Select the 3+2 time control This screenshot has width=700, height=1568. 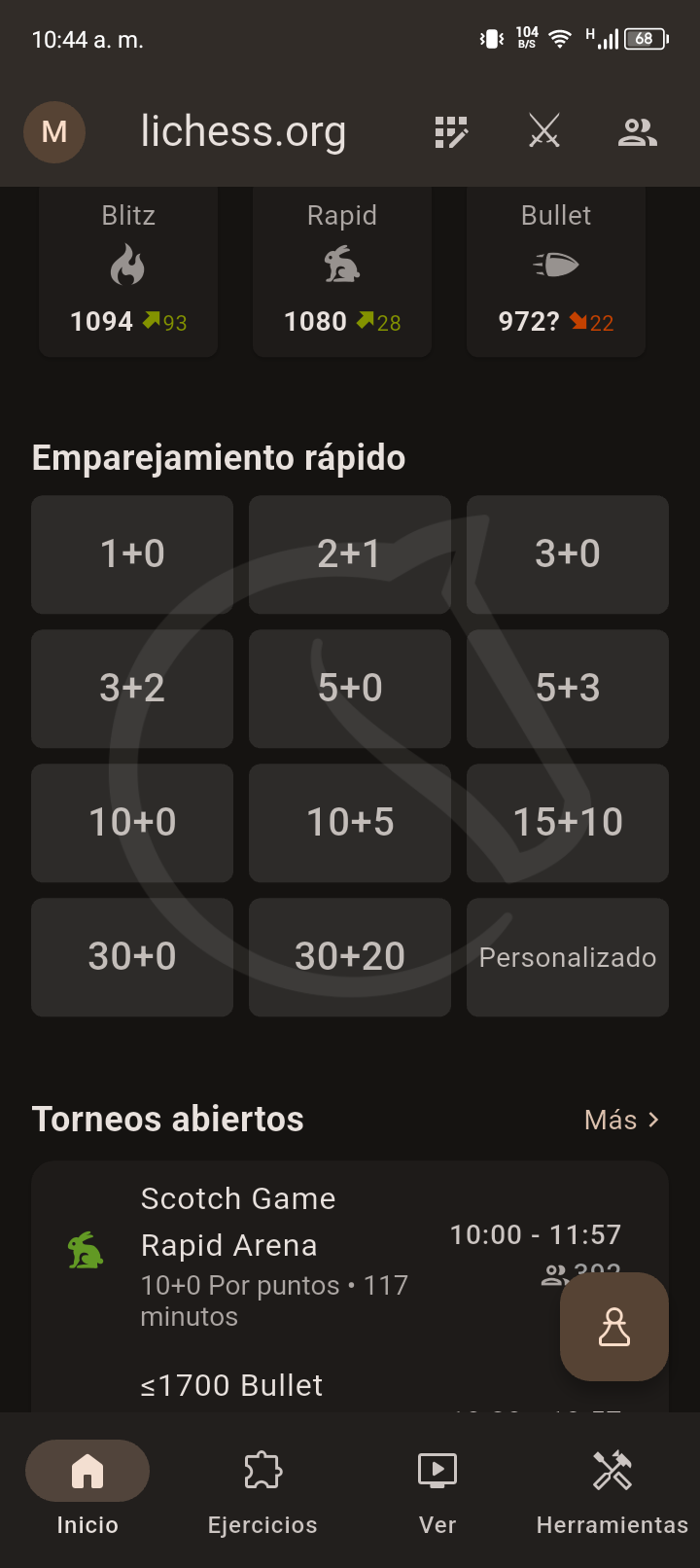(x=132, y=689)
